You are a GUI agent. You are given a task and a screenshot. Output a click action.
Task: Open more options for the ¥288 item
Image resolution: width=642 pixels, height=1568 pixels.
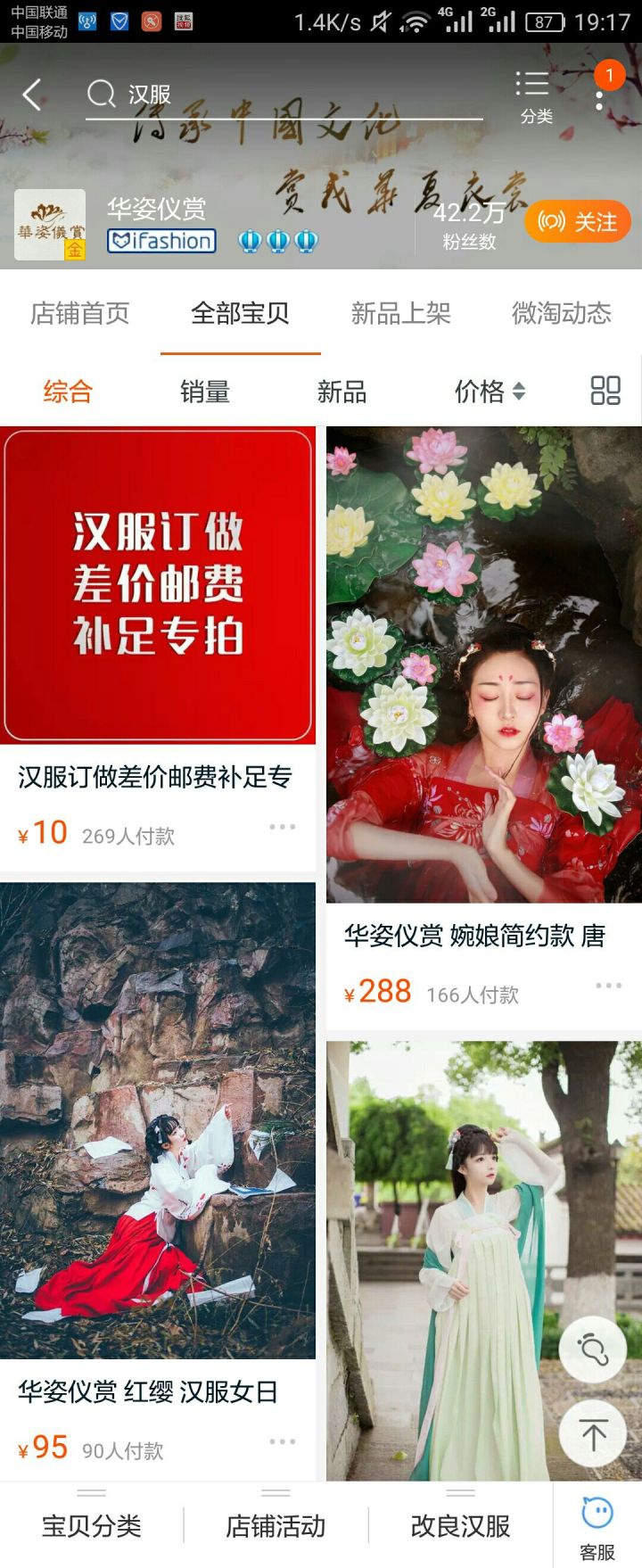[x=608, y=986]
